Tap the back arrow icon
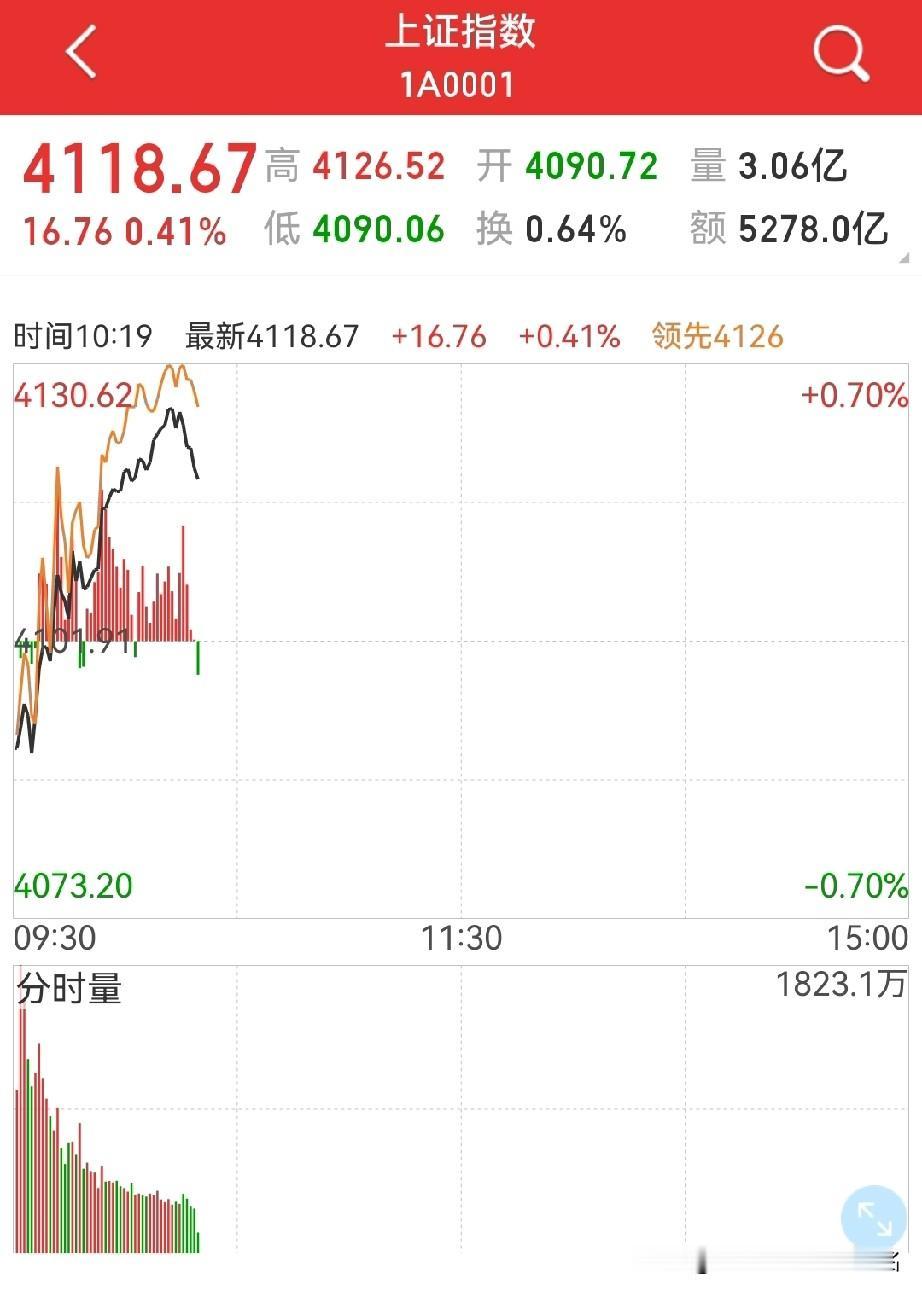 click(81, 52)
